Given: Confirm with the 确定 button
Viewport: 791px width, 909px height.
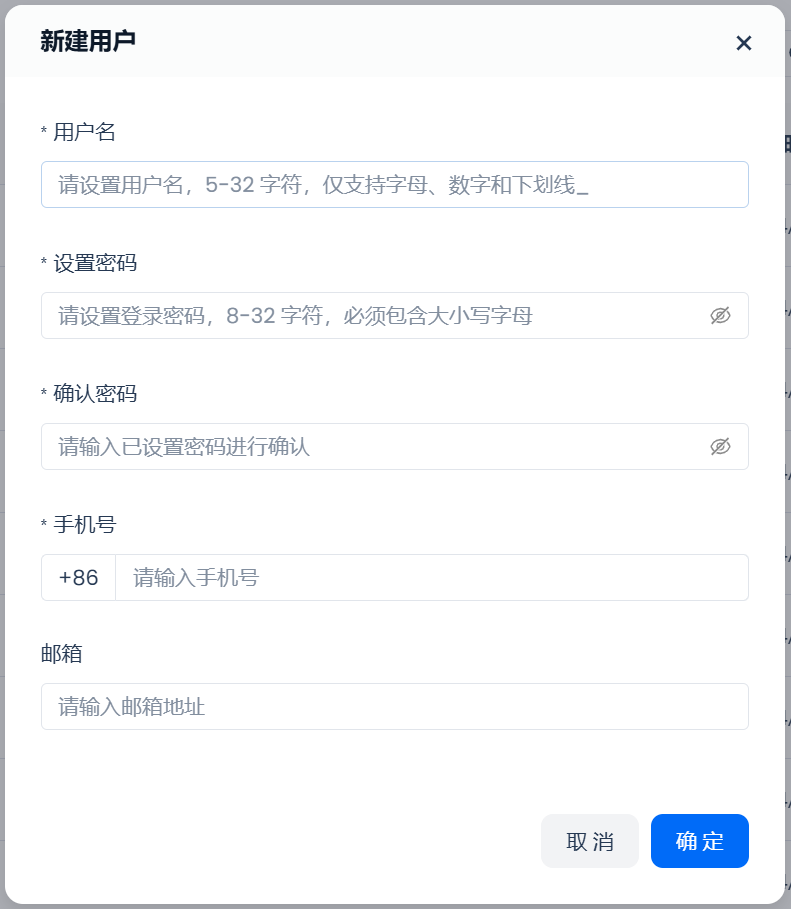Looking at the screenshot, I should tap(699, 841).
